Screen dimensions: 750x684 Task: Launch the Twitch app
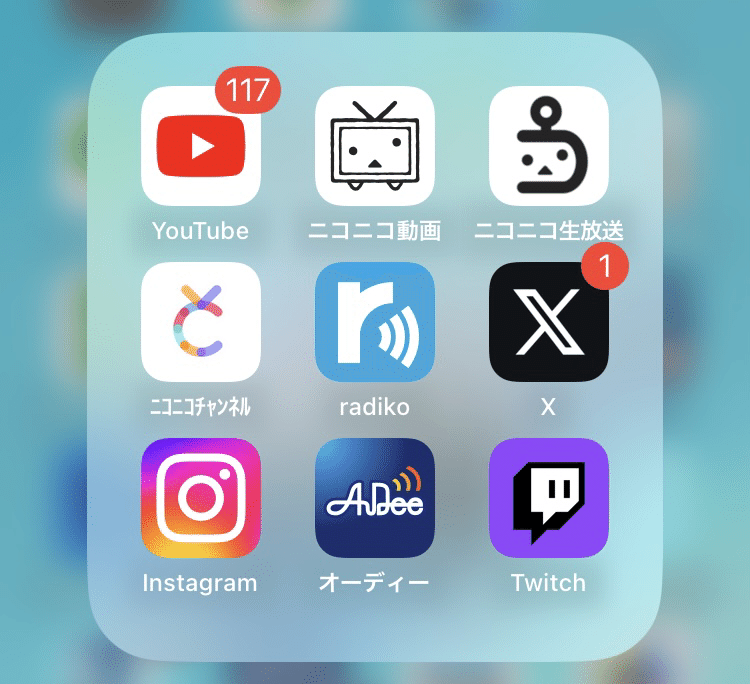pyautogui.click(x=549, y=498)
